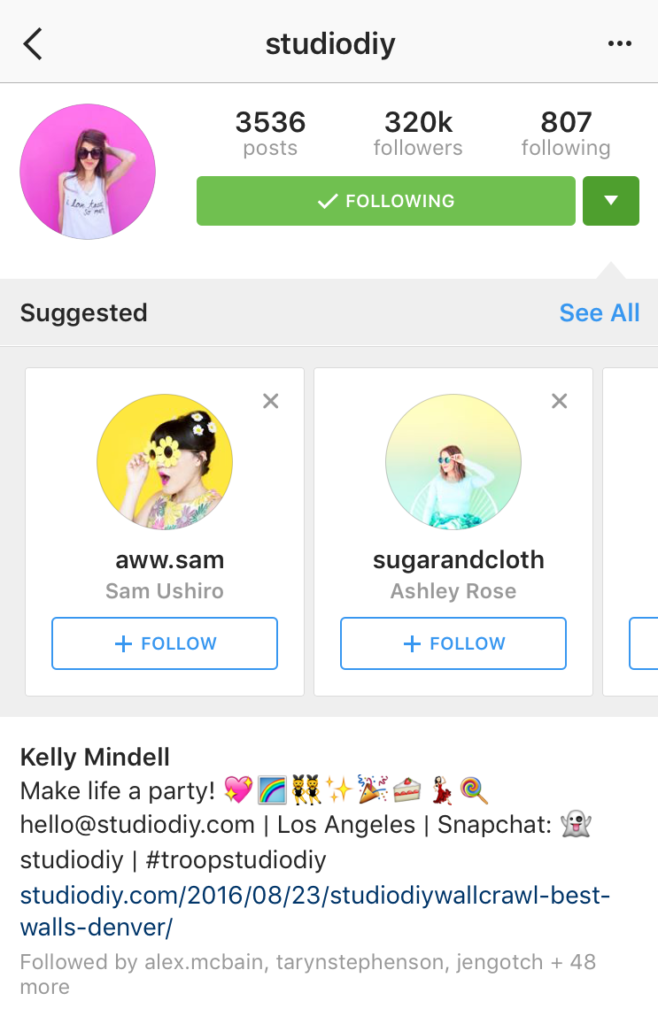Open the studiodiy.com wall crawl link
Image resolution: width=658 pixels, height=1024 pixels.
314,911
